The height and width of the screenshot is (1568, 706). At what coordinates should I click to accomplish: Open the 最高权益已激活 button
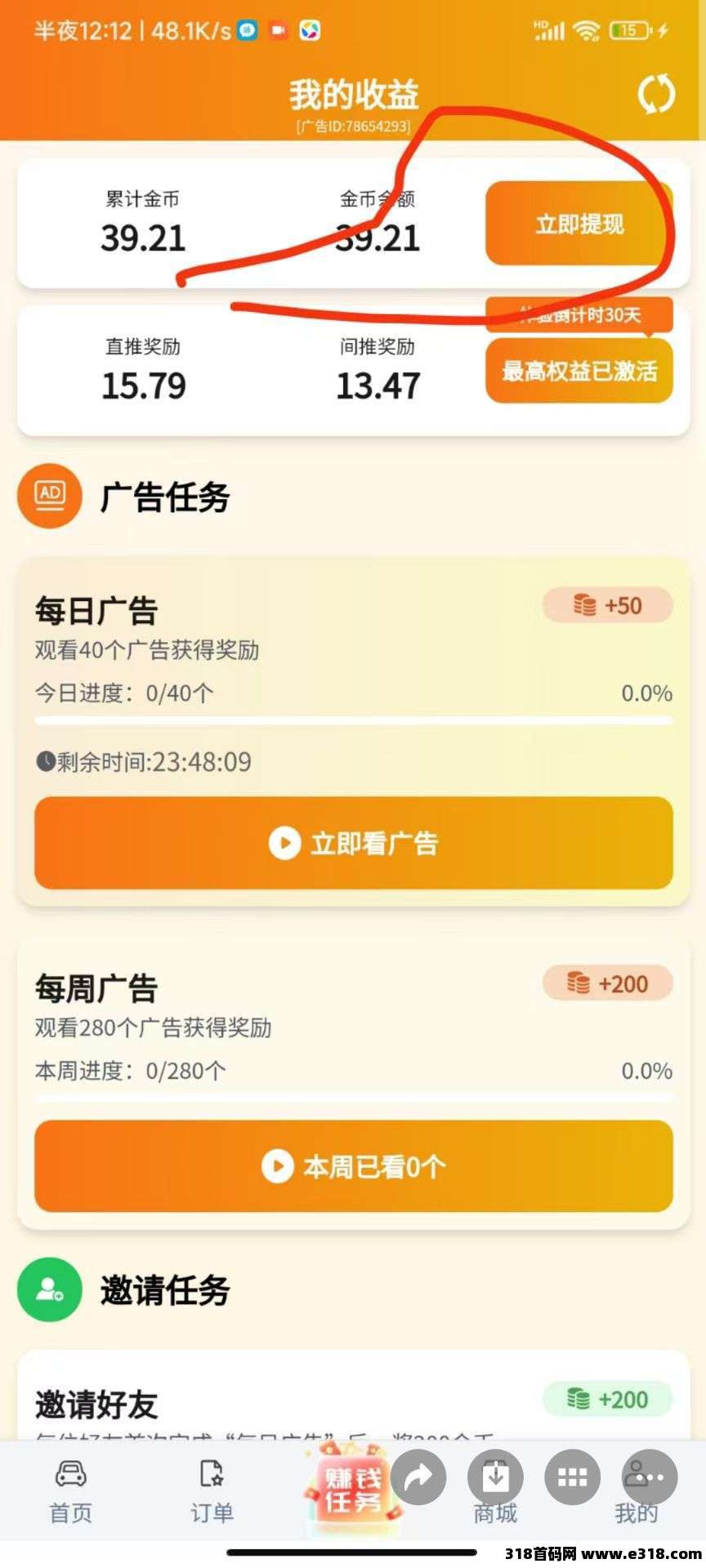579,372
